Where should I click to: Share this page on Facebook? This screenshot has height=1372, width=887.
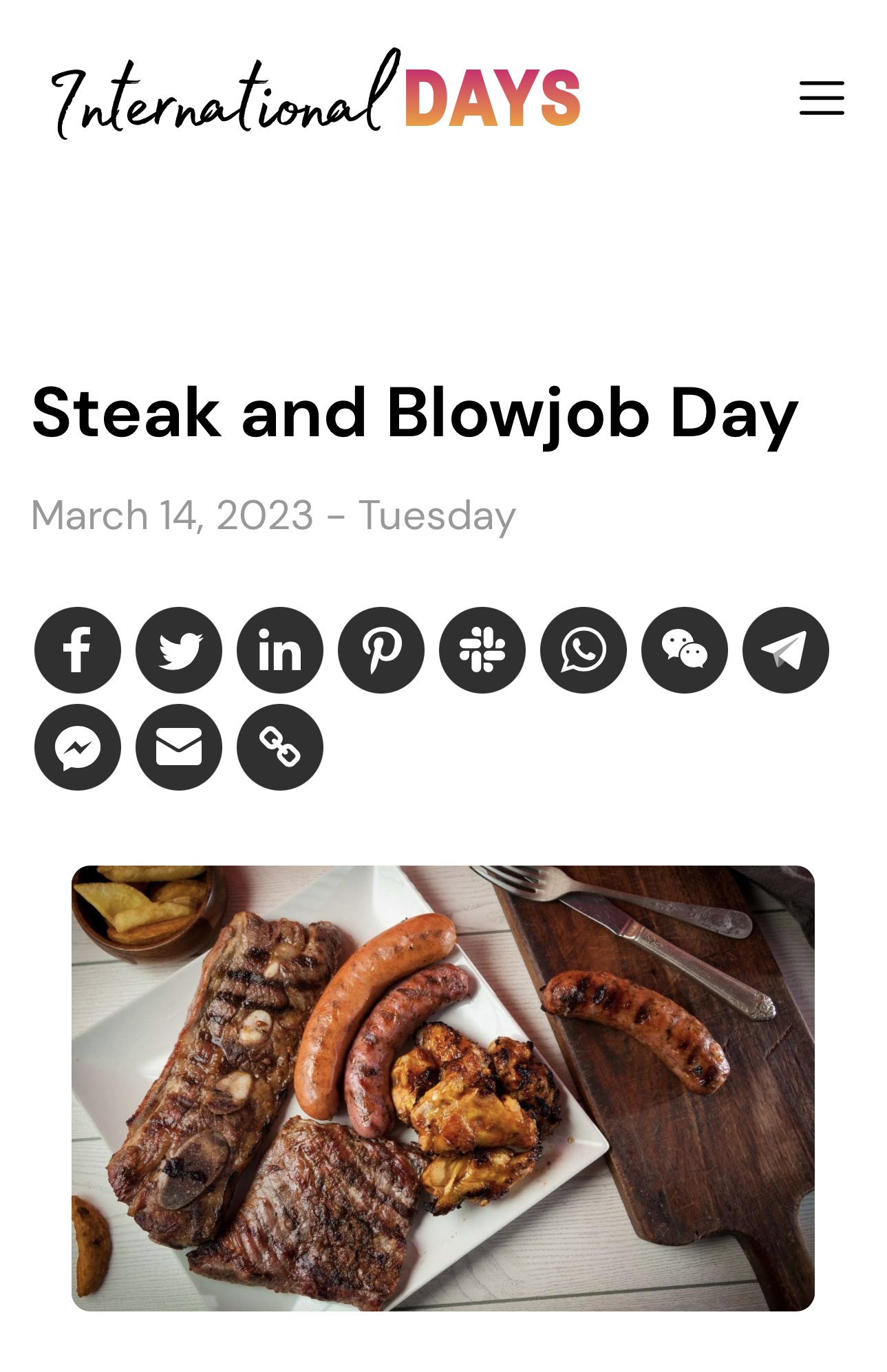coord(78,650)
